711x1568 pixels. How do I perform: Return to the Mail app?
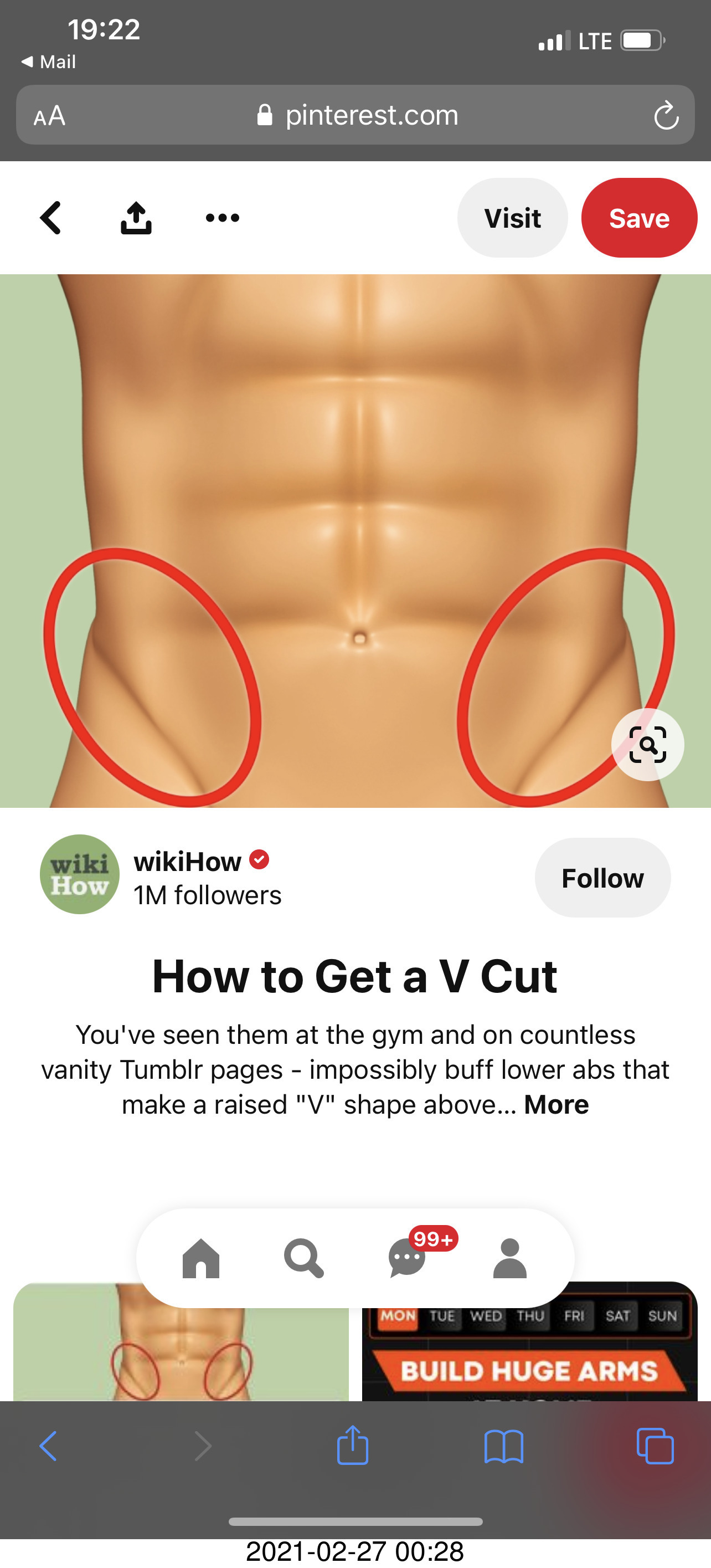(49, 62)
